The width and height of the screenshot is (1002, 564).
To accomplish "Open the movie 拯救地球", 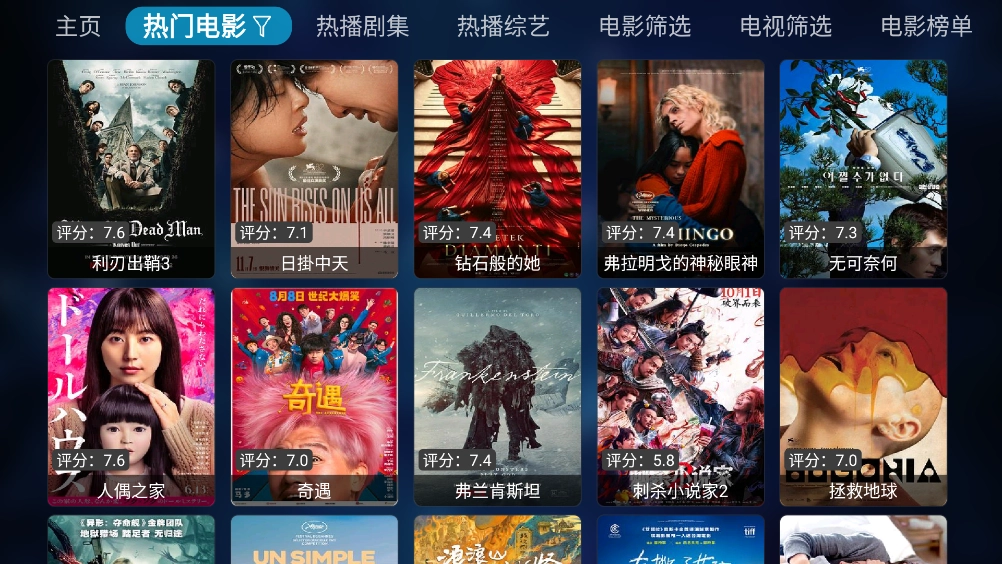I will pos(863,396).
